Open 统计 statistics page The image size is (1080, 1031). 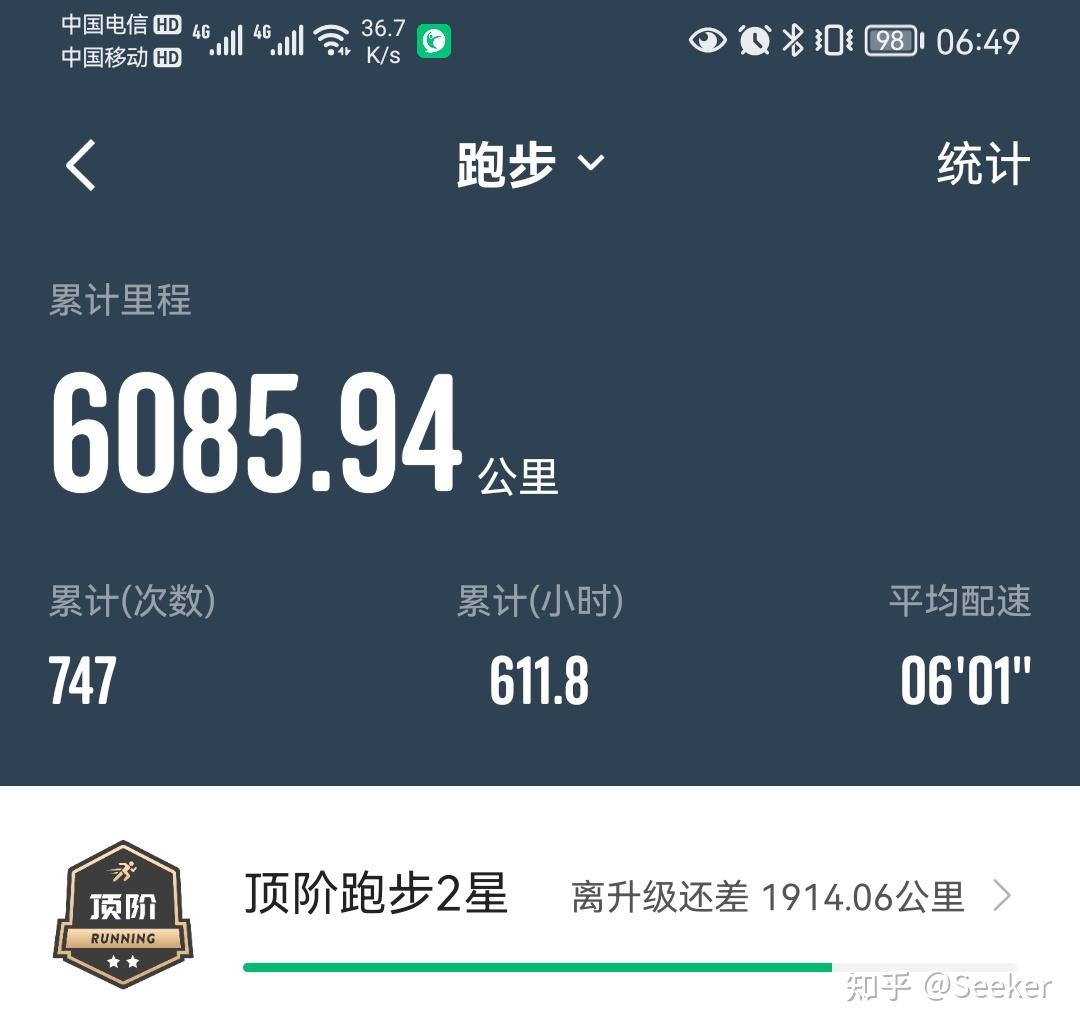[982, 165]
